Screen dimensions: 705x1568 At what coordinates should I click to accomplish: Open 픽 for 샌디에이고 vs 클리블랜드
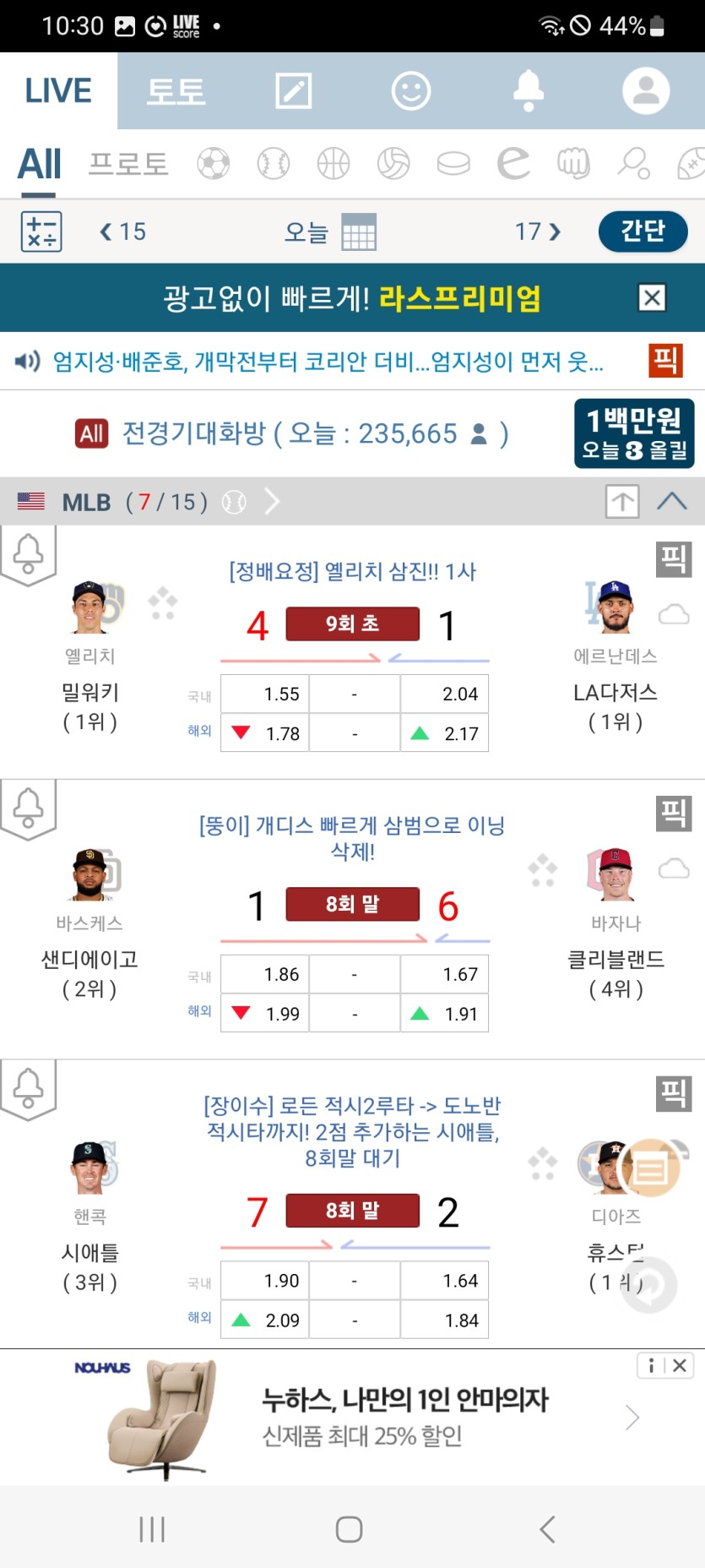[674, 813]
